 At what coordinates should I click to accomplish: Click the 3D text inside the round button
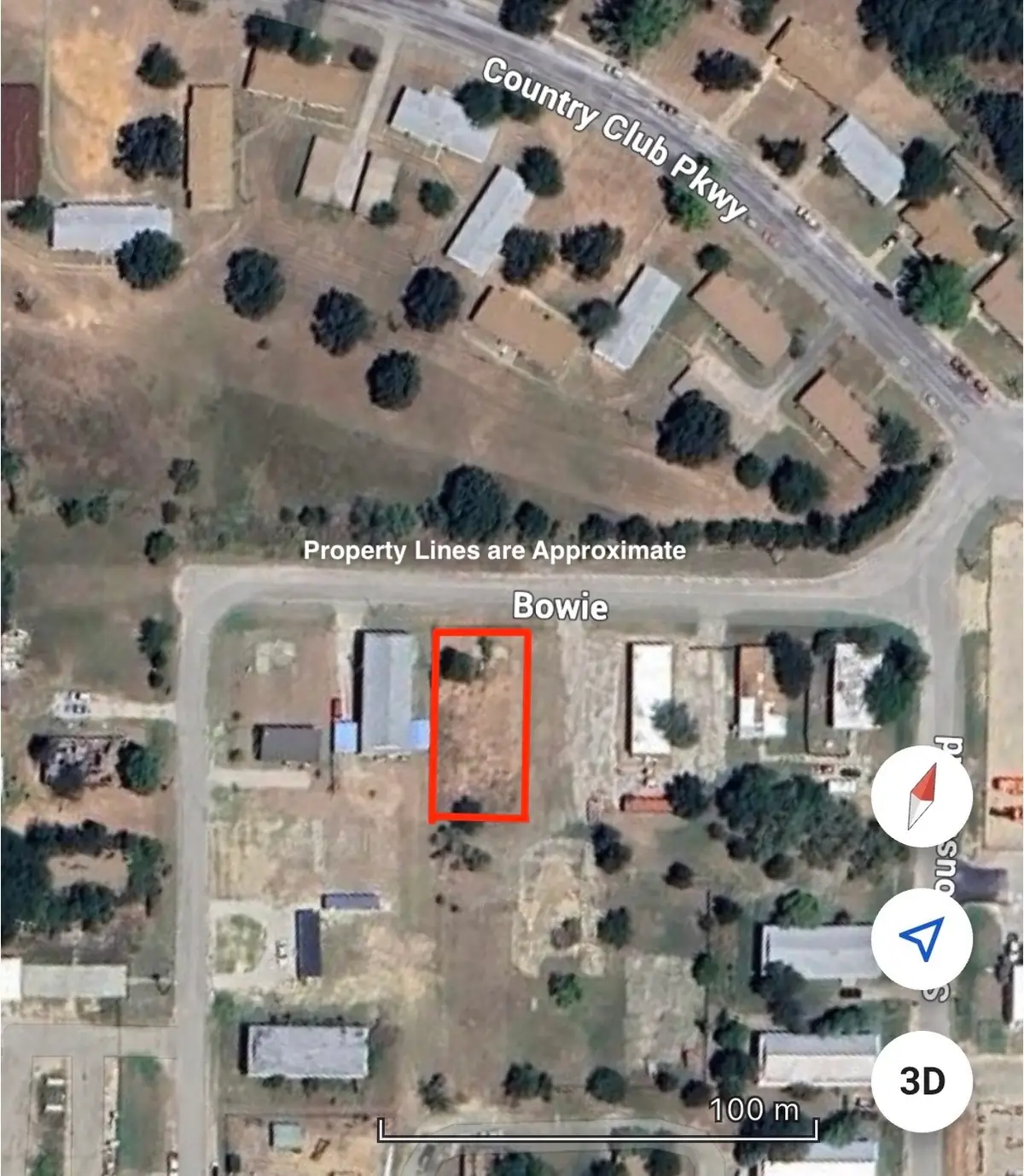tap(923, 1080)
